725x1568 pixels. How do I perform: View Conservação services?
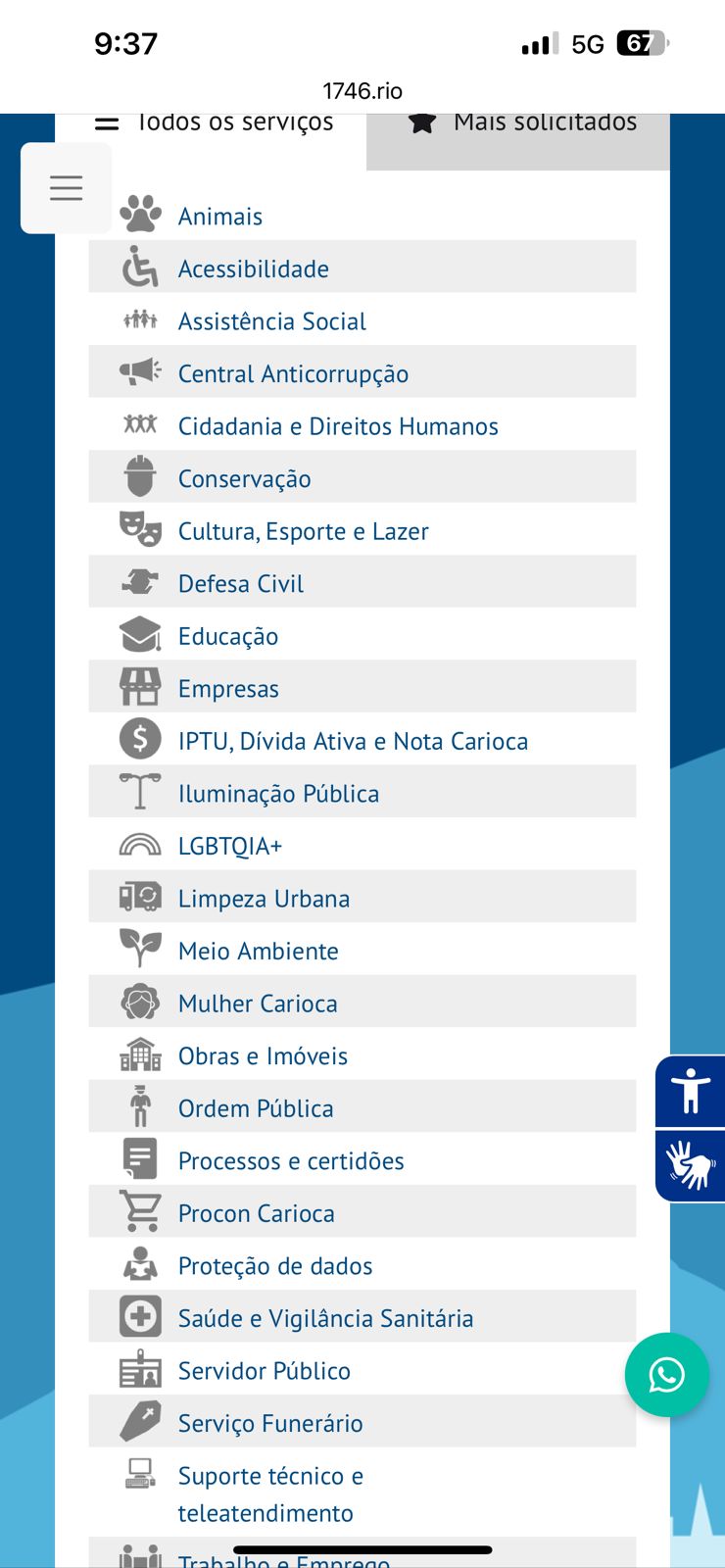(x=244, y=479)
